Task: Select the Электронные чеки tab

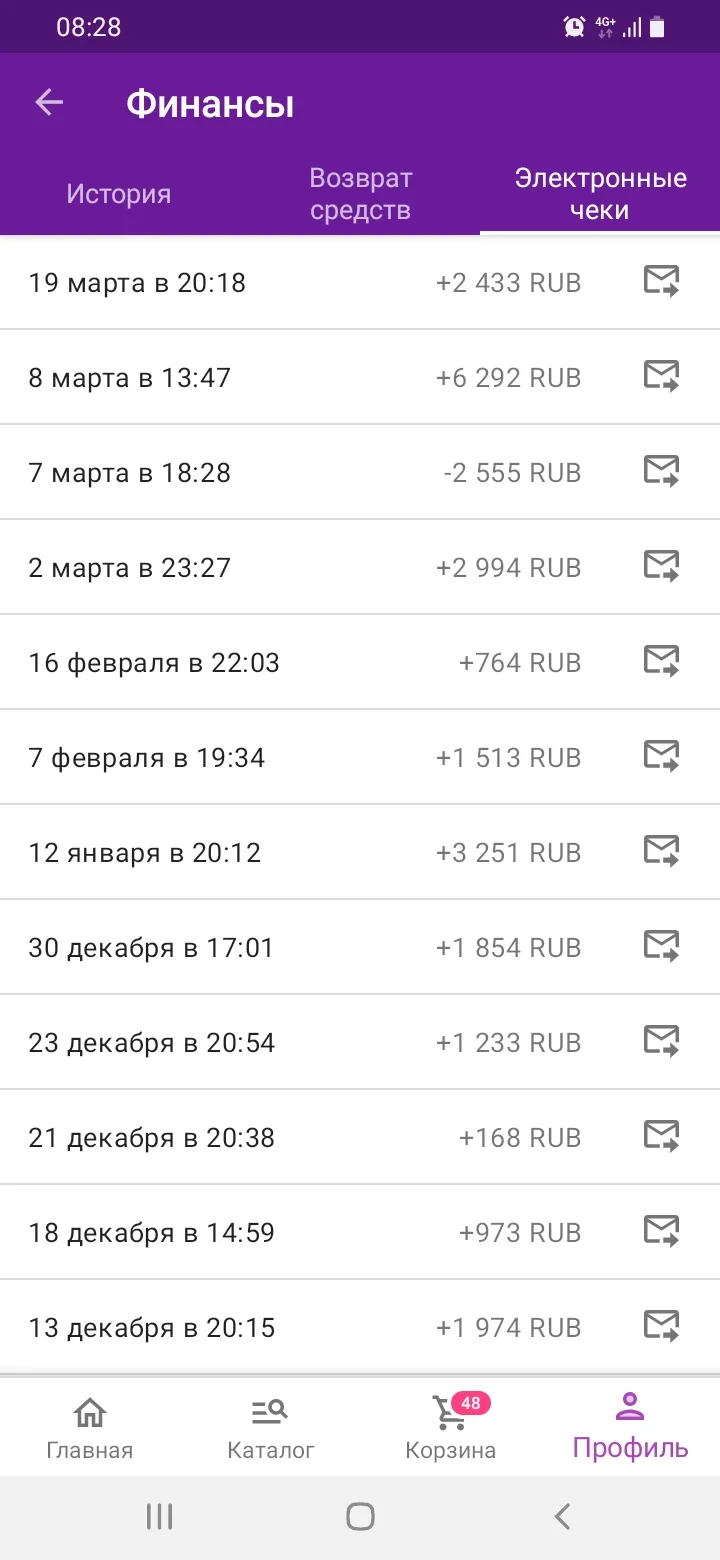Action: point(600,194)
